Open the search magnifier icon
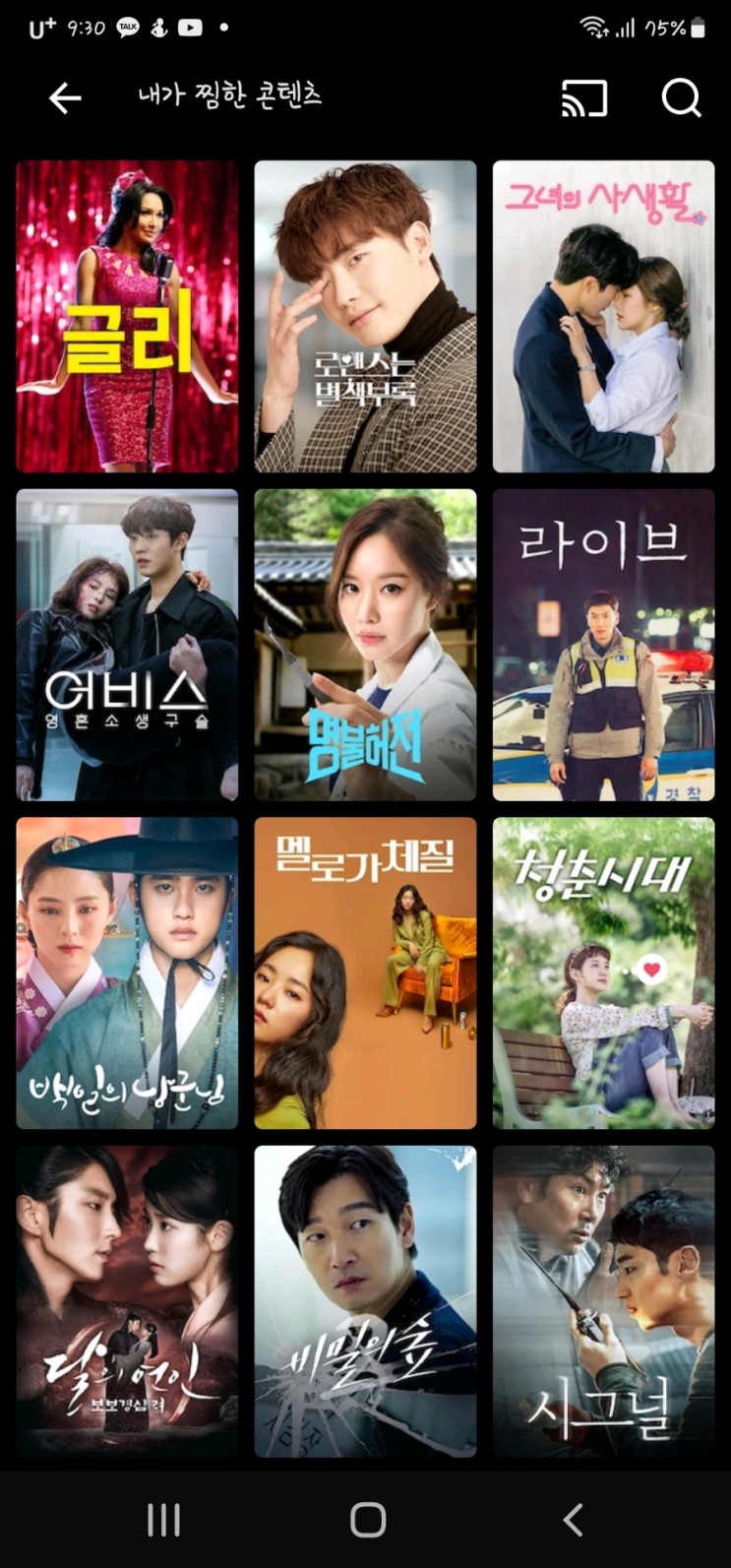Viewport: 731px width, 1568px height. tap(681, 97)
